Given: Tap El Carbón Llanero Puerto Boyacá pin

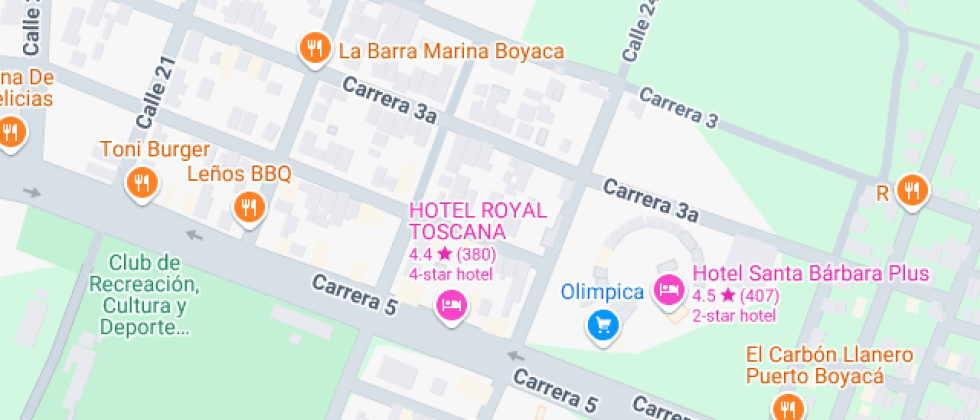Looking at the screenshot, I should 788,406.
